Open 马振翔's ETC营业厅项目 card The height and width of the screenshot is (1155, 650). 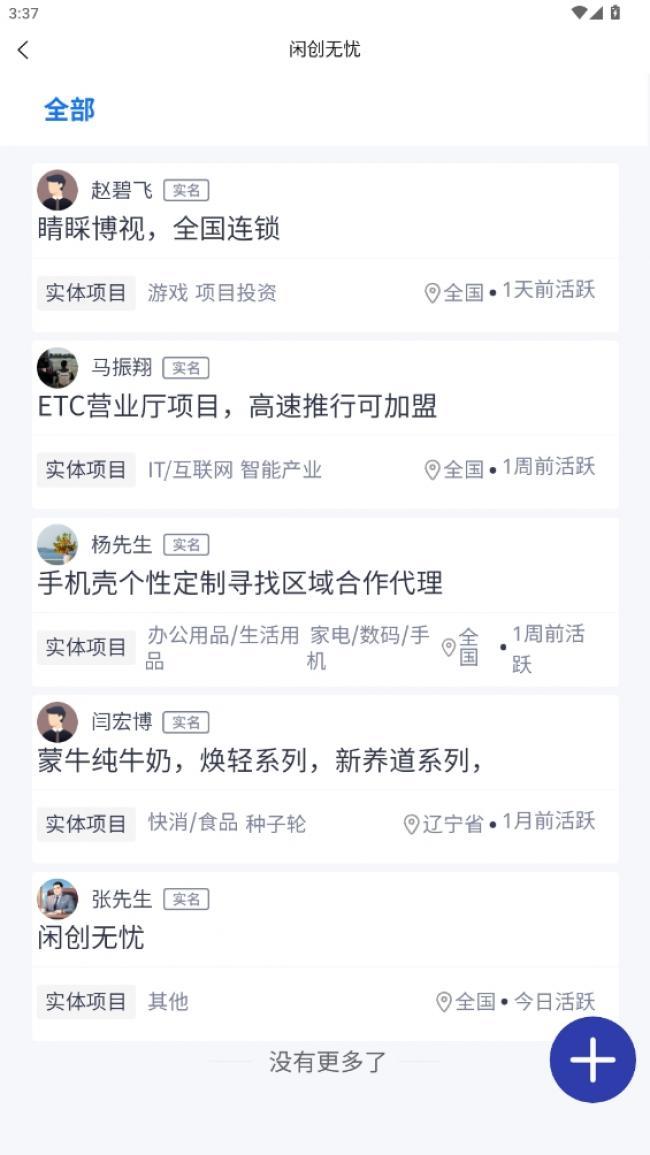pyautogui.click(x=238, y=406)
